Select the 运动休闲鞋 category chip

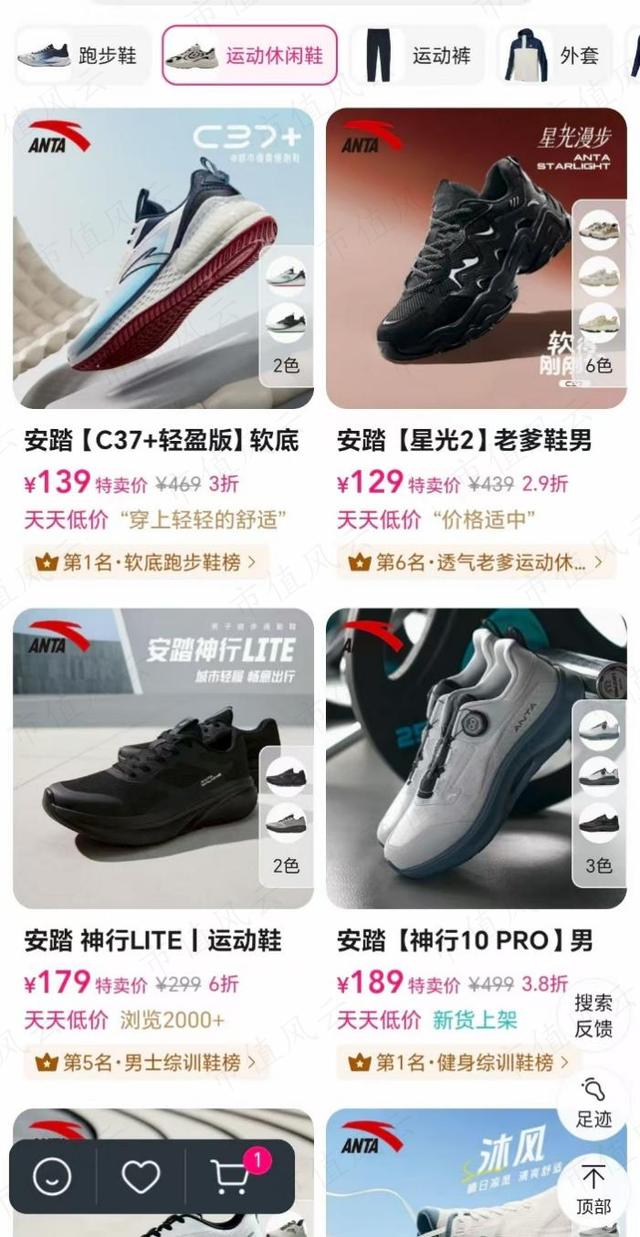click(249, 55)
